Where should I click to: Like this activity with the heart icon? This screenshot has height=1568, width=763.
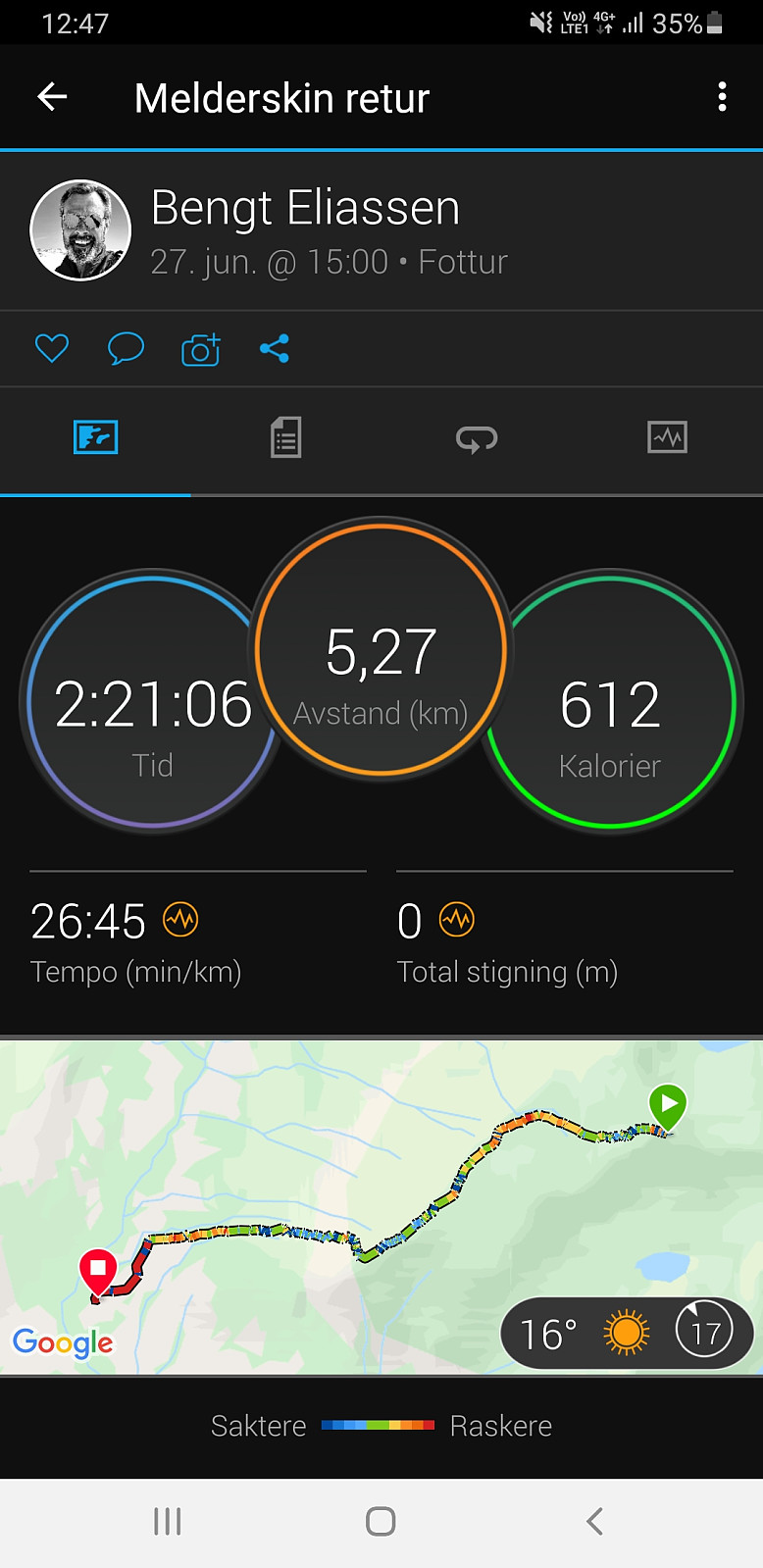click(x=52, y=348)
